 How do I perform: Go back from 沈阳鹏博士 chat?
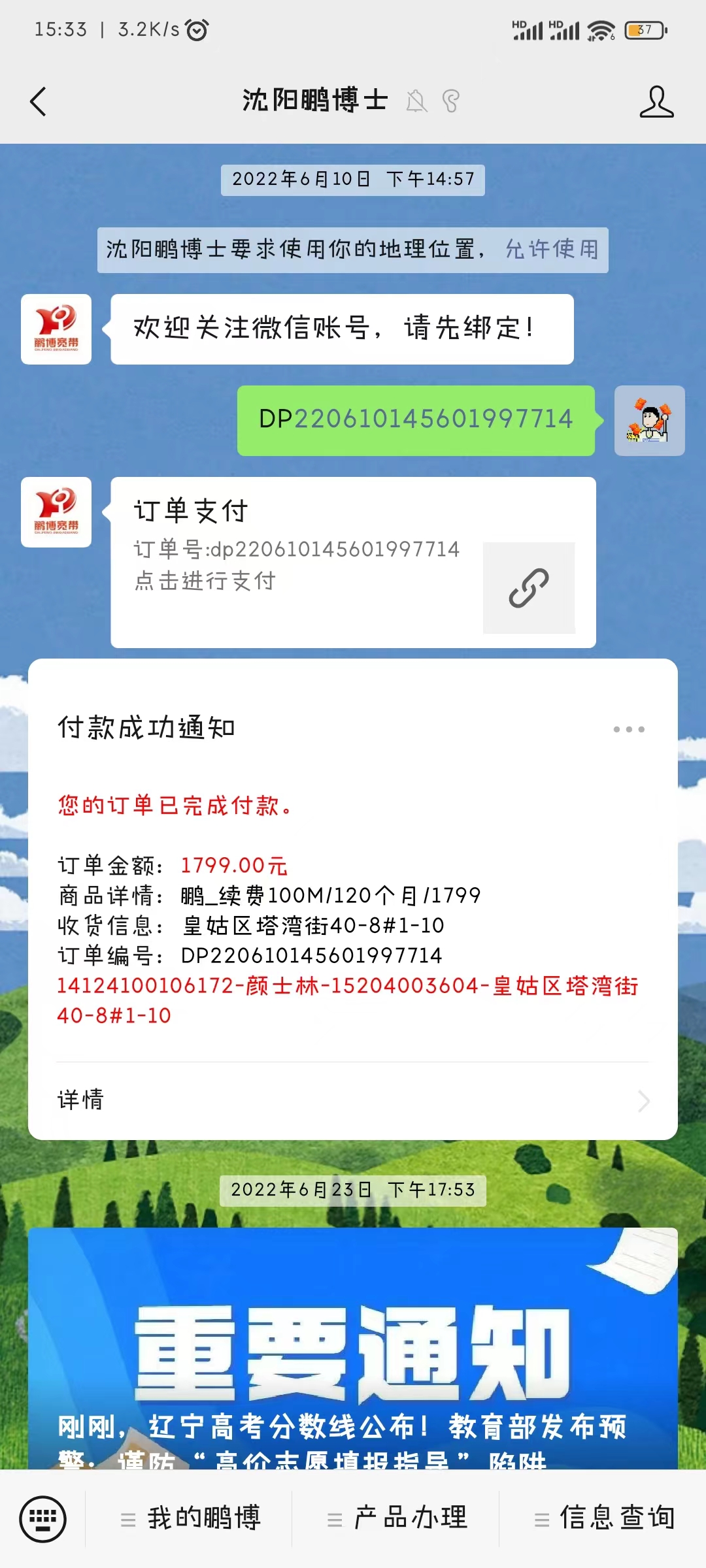coord(39,102)
